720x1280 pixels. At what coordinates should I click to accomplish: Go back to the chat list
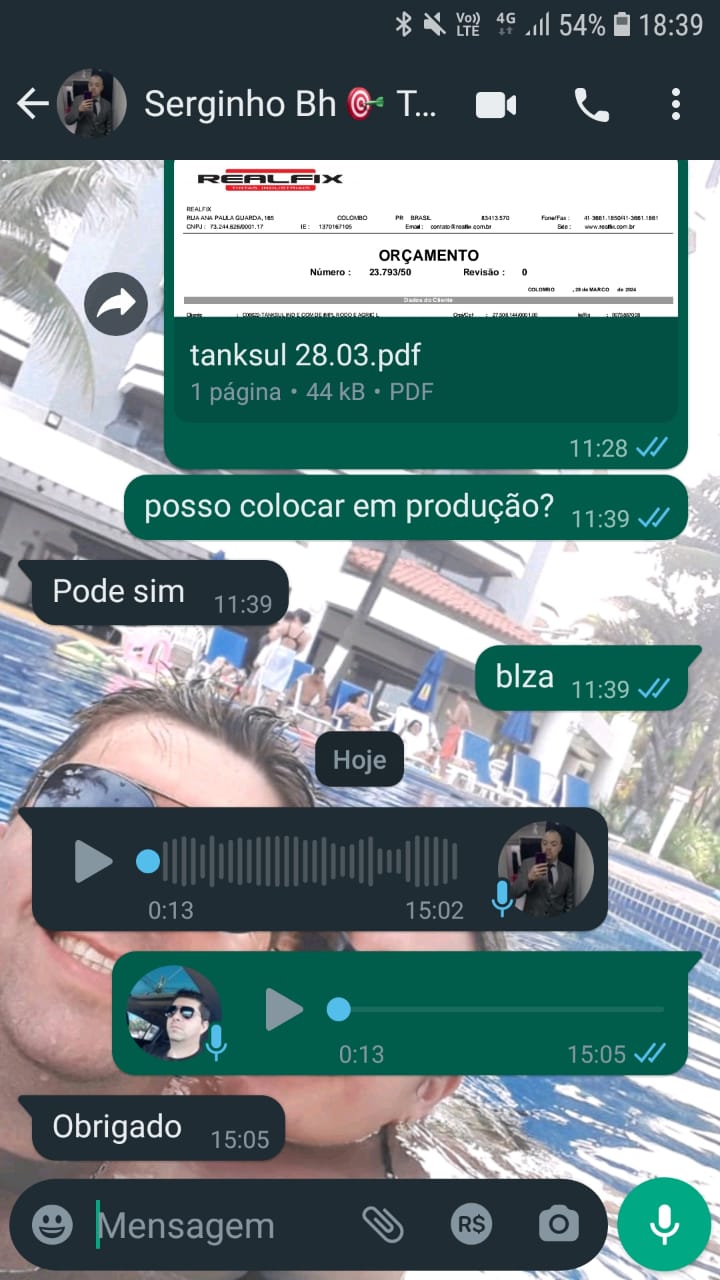32,104
